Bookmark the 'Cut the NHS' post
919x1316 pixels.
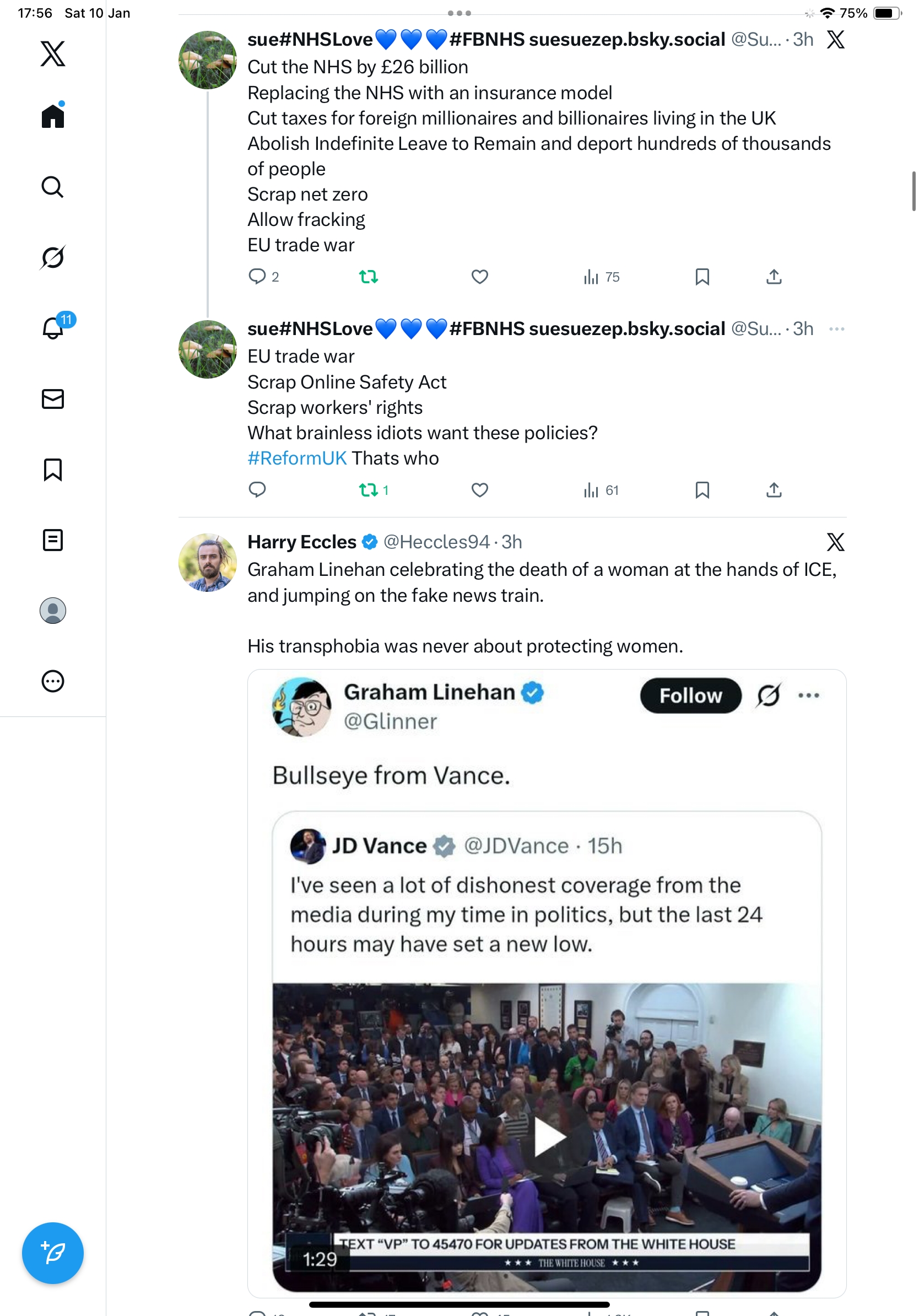pos(702,277)
